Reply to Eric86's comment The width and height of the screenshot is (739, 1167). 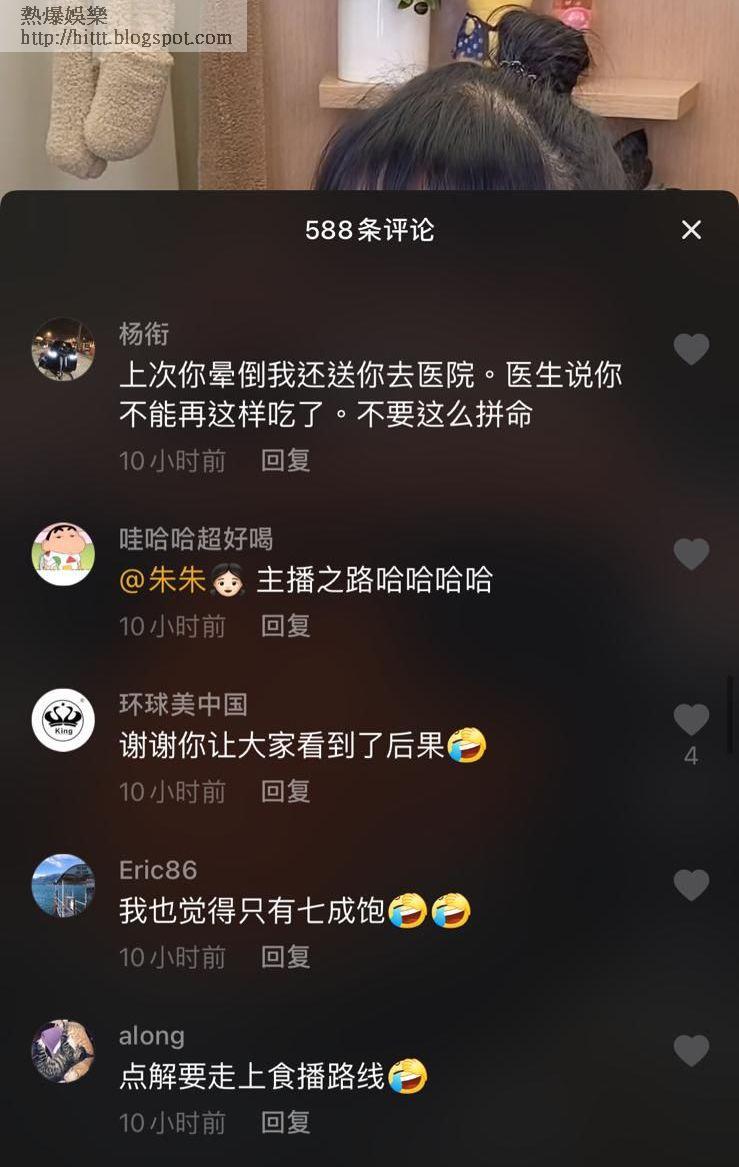coord(286,957)
